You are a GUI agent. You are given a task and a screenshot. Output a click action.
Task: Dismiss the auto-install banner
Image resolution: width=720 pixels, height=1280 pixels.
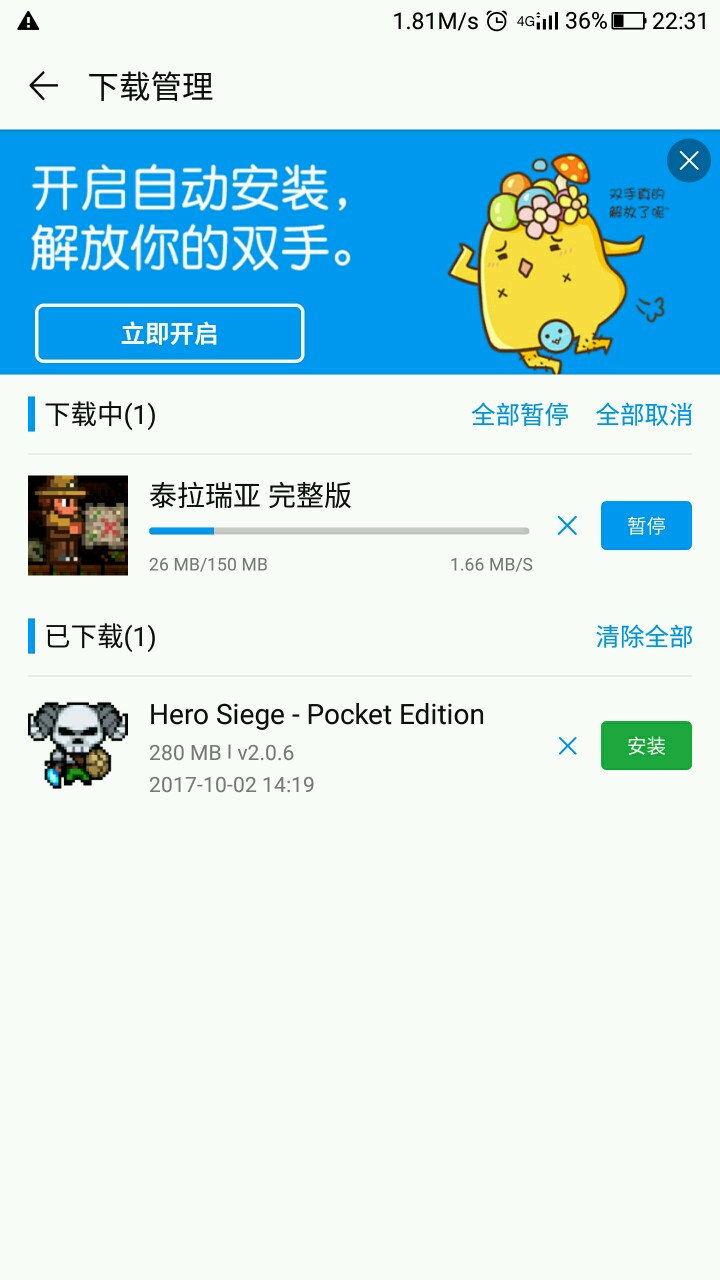[x=688, y=160]
